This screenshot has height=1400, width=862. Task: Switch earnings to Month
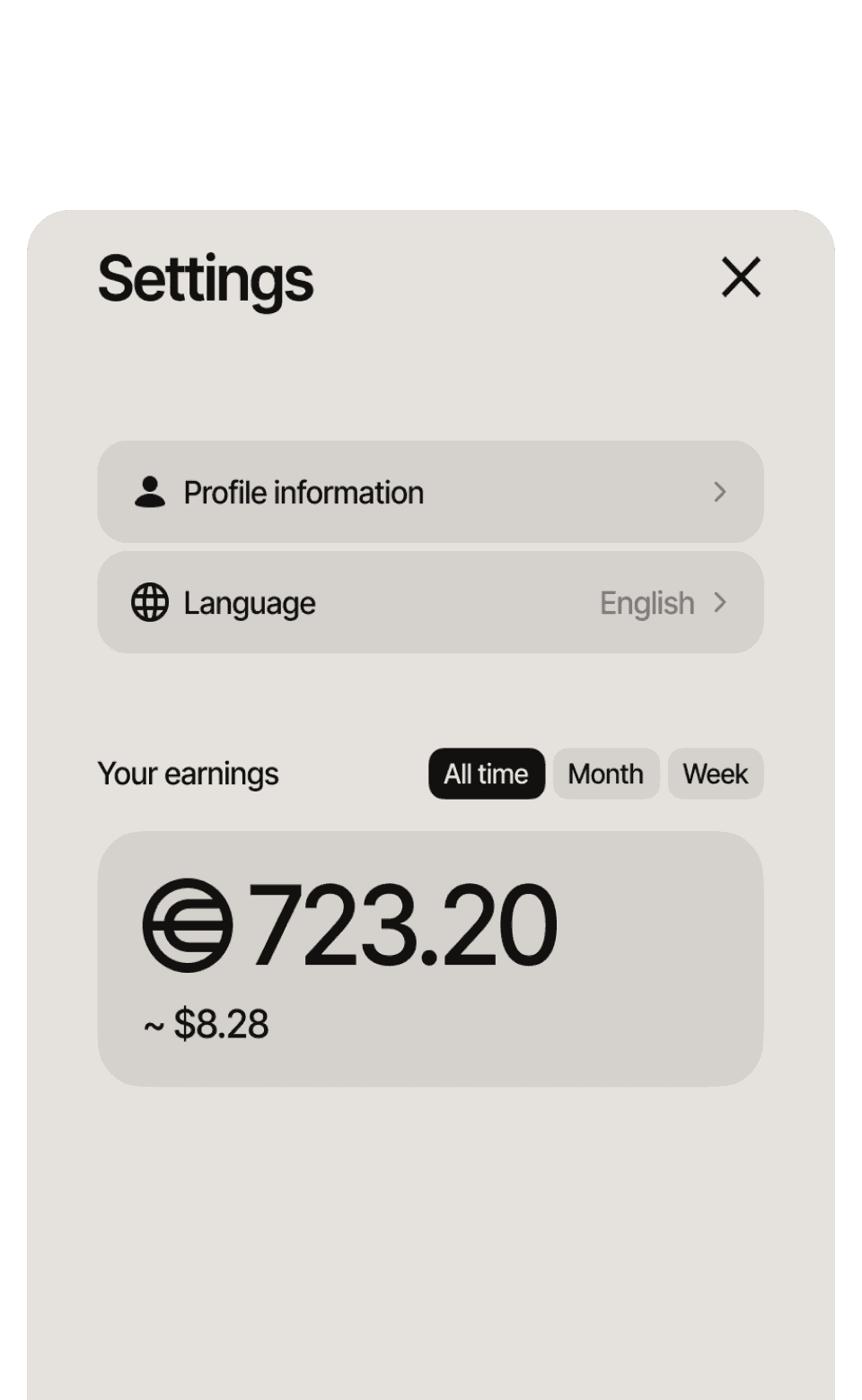pyautogui.click(x=606, y=774)
